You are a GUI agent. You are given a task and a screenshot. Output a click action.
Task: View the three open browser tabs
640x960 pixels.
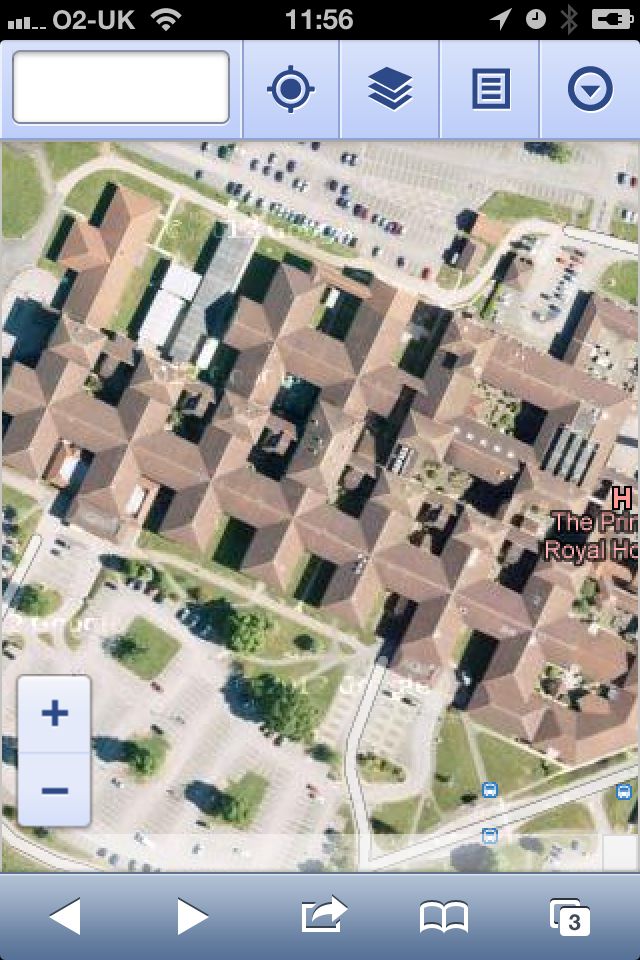[570, 916]
